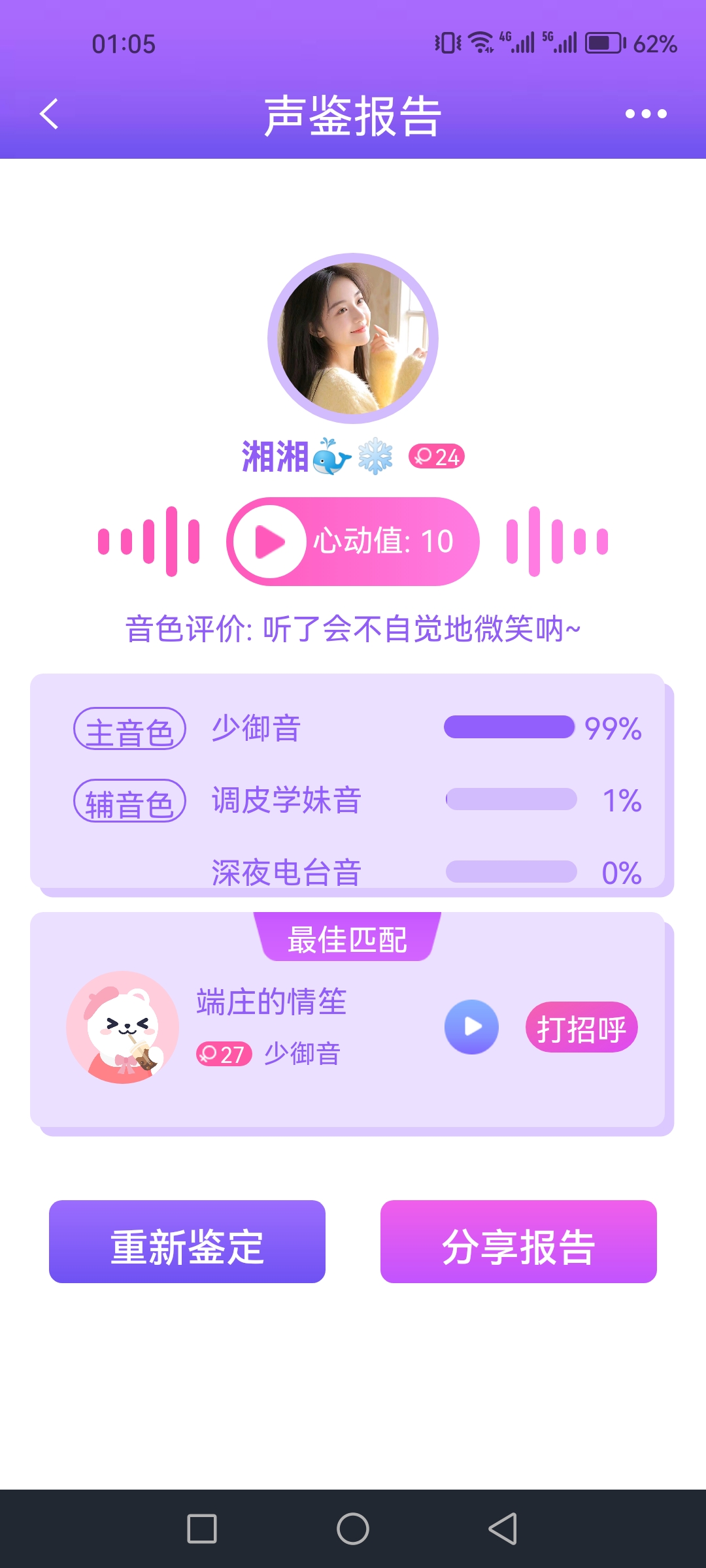Open 端庄的情笙's avatar
This screenshot has height=1568, width=706.
[122, 1027]
